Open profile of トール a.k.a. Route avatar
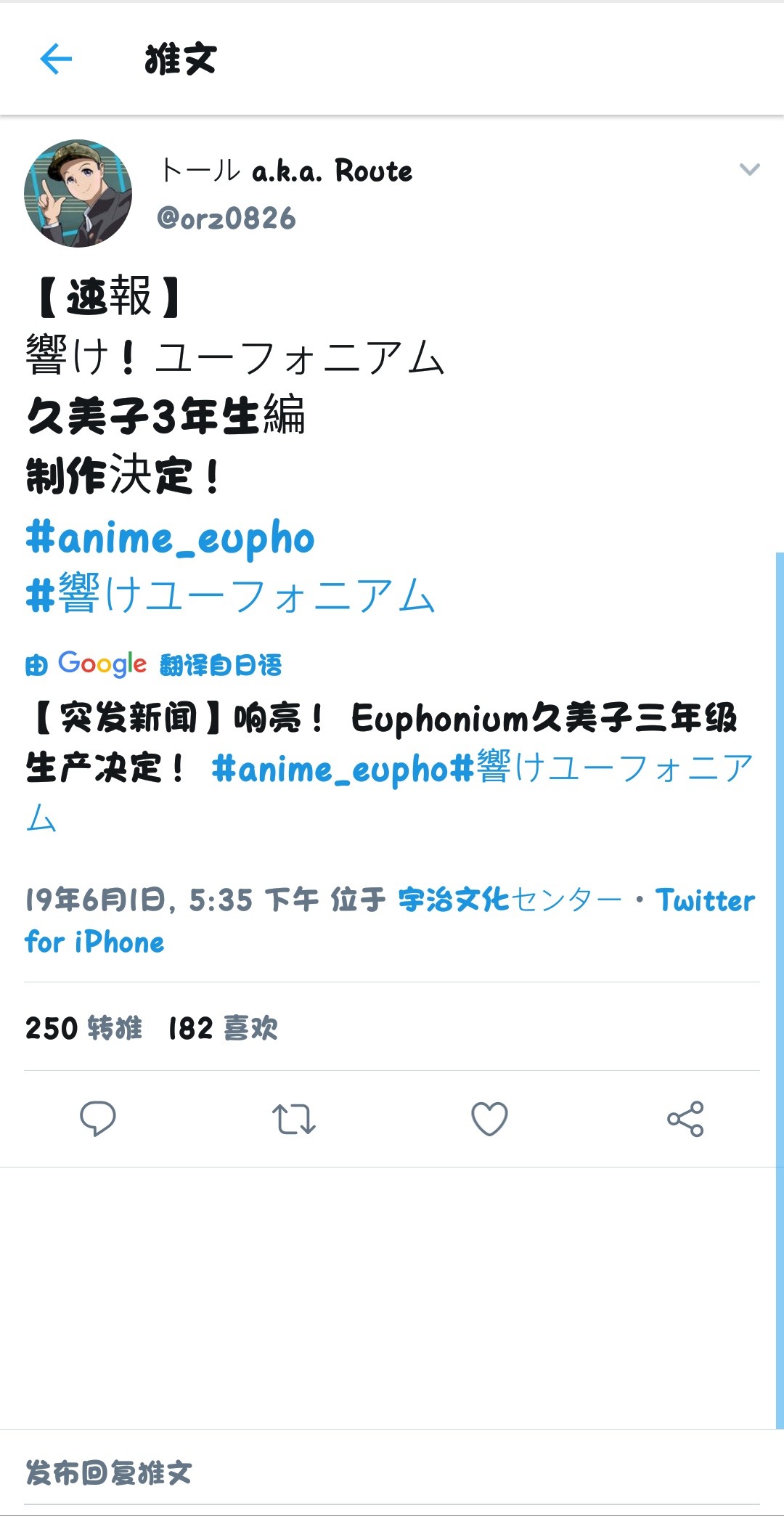 (78, 194)
